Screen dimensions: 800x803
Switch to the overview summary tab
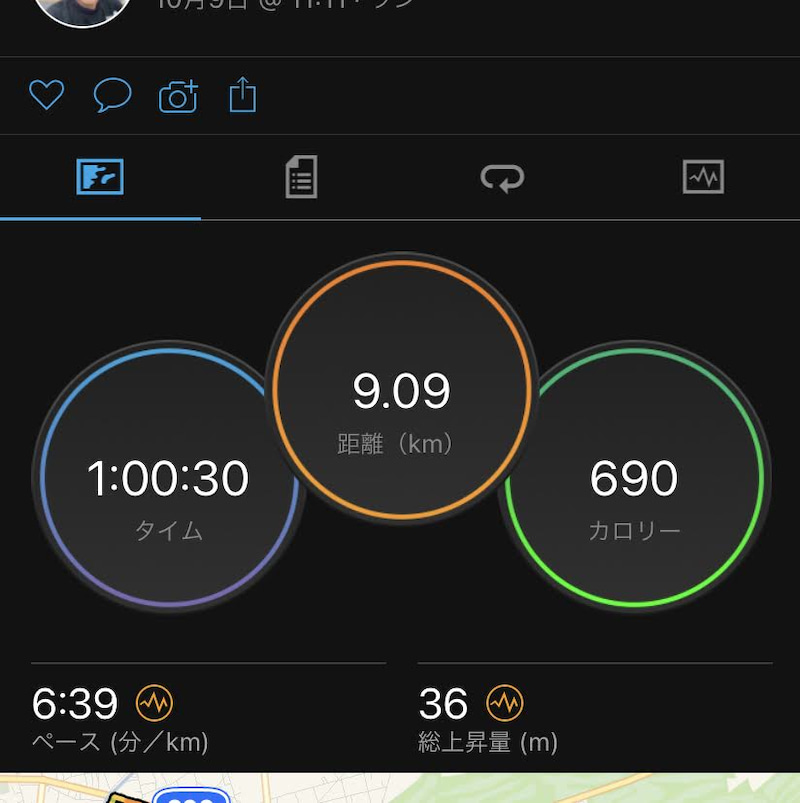[x=100, y=178]
